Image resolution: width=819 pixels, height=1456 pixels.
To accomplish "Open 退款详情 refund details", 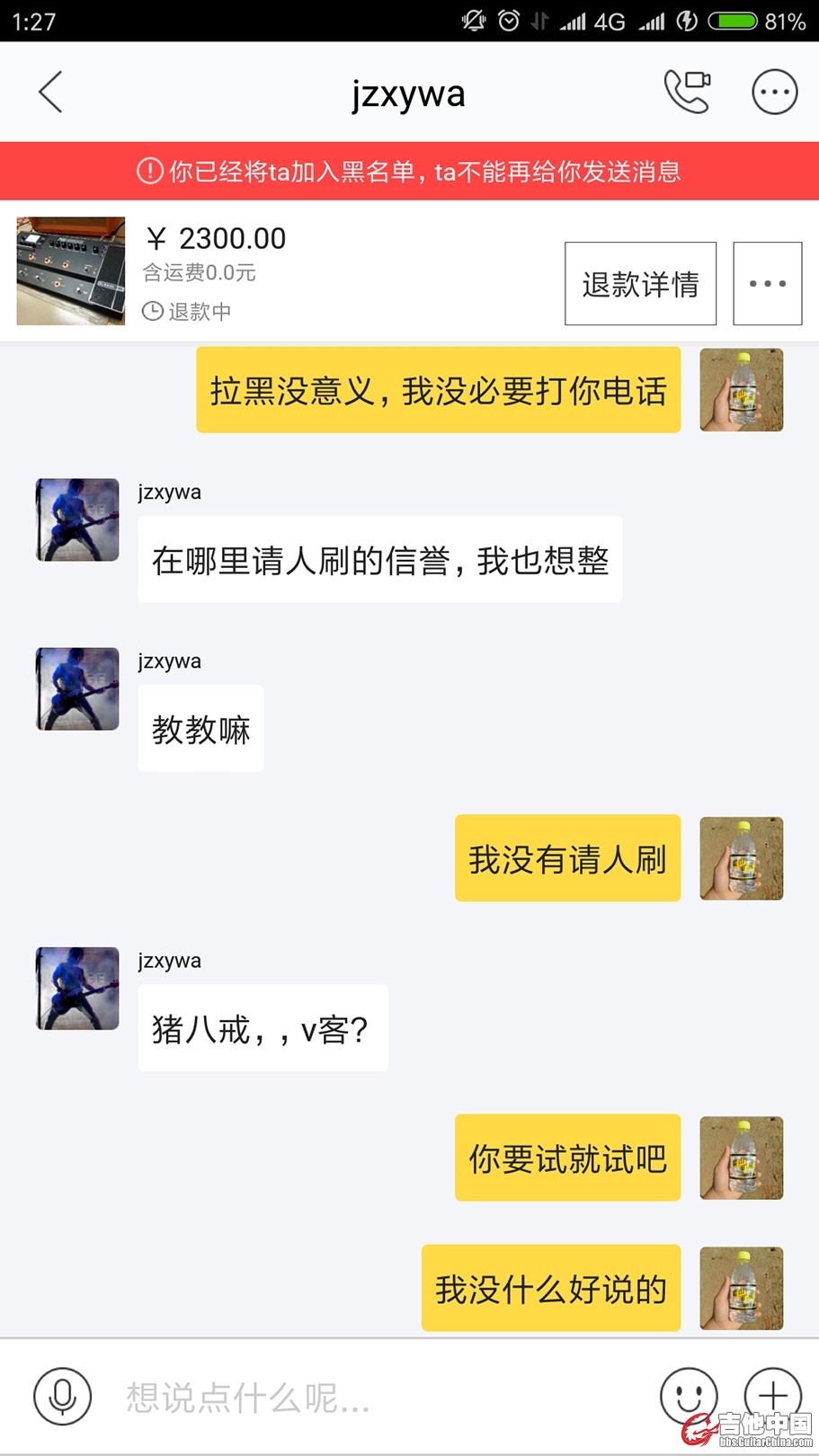I will point(640,284).
